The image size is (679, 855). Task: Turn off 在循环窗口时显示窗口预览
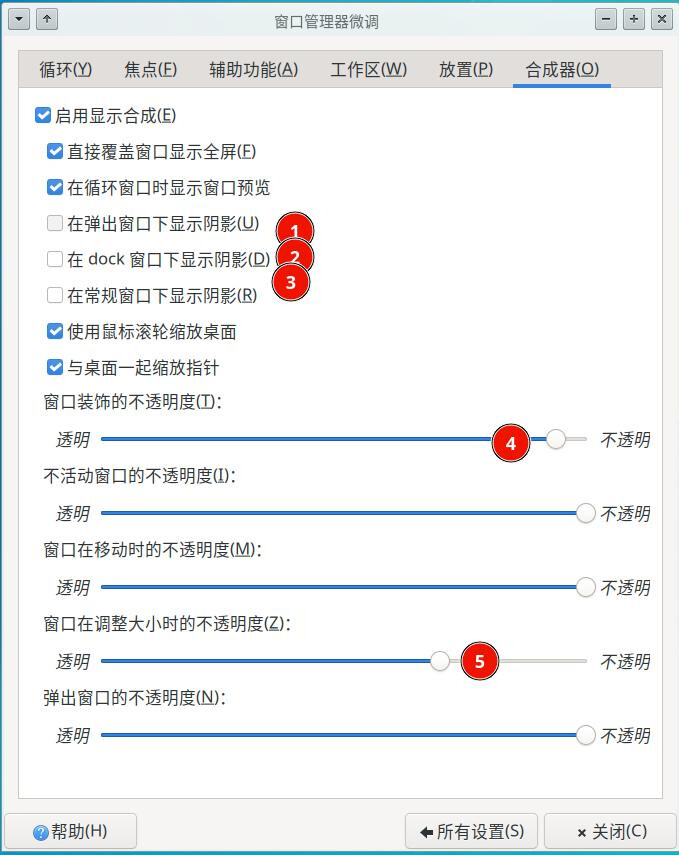pos(55,187)
